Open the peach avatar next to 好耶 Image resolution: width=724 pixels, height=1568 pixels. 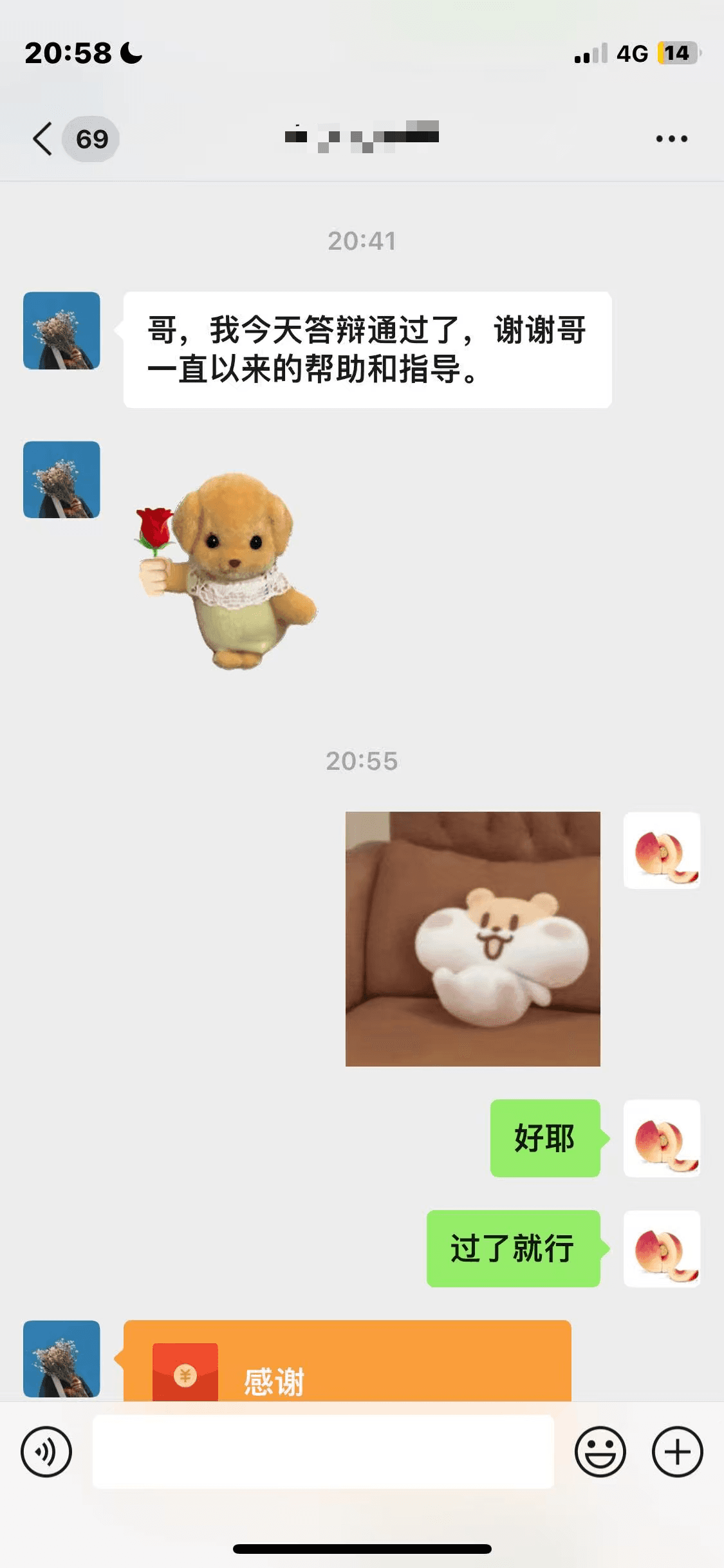[662, 1138]
